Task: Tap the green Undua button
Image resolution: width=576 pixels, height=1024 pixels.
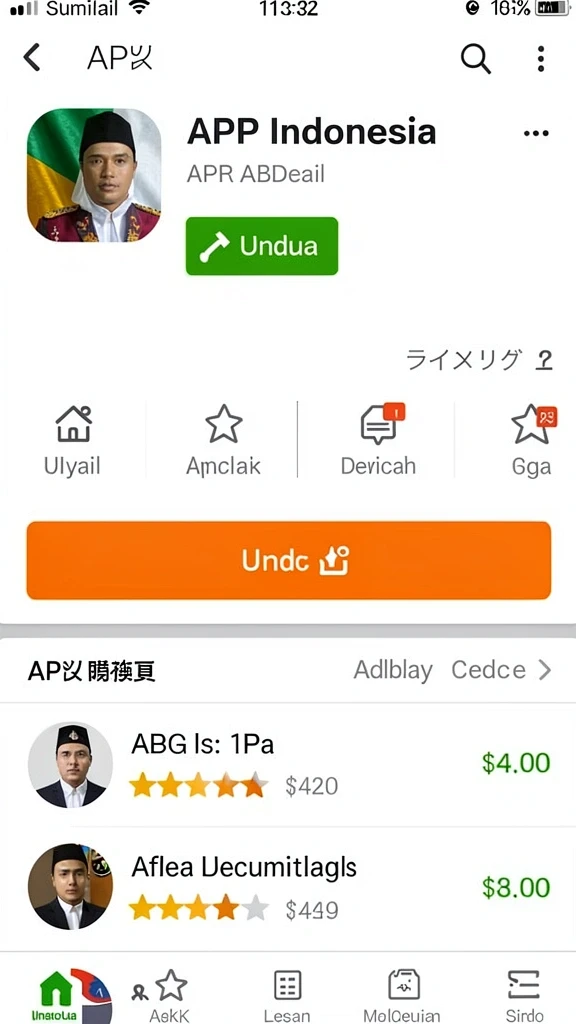Action: coord(262,246)
